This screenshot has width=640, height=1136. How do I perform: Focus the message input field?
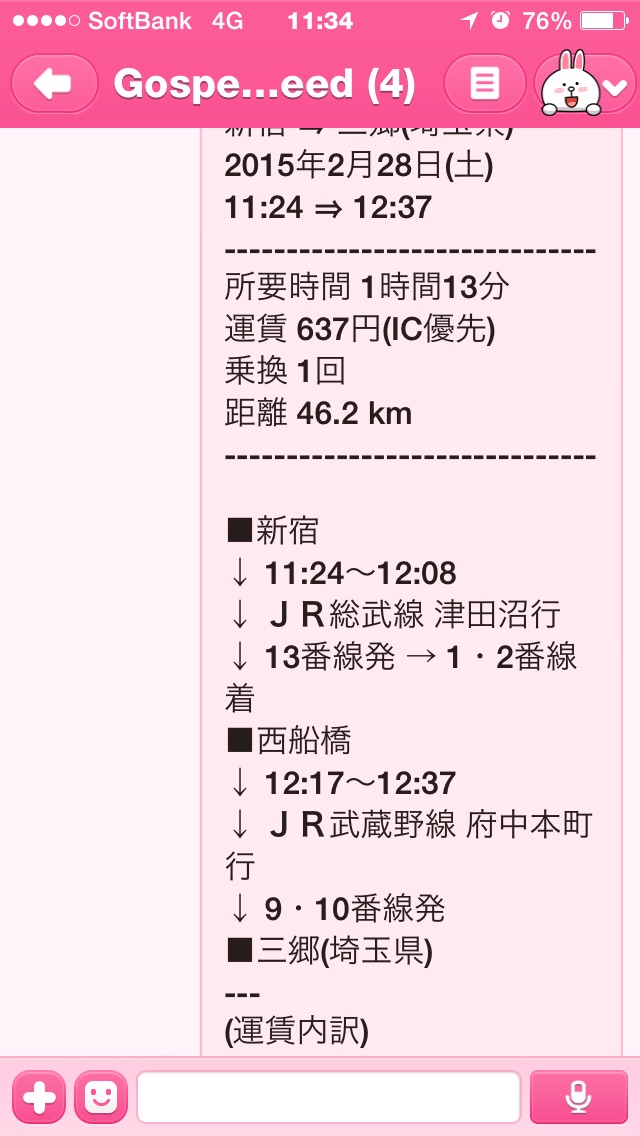(x=328, y=1097)
